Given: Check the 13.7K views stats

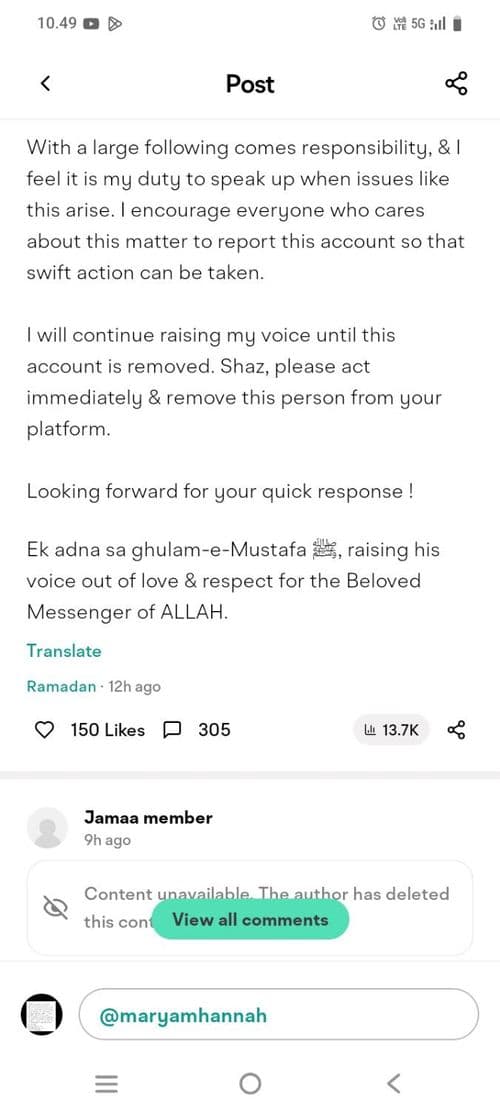Looking at the screenshot, I should [391, 730].
